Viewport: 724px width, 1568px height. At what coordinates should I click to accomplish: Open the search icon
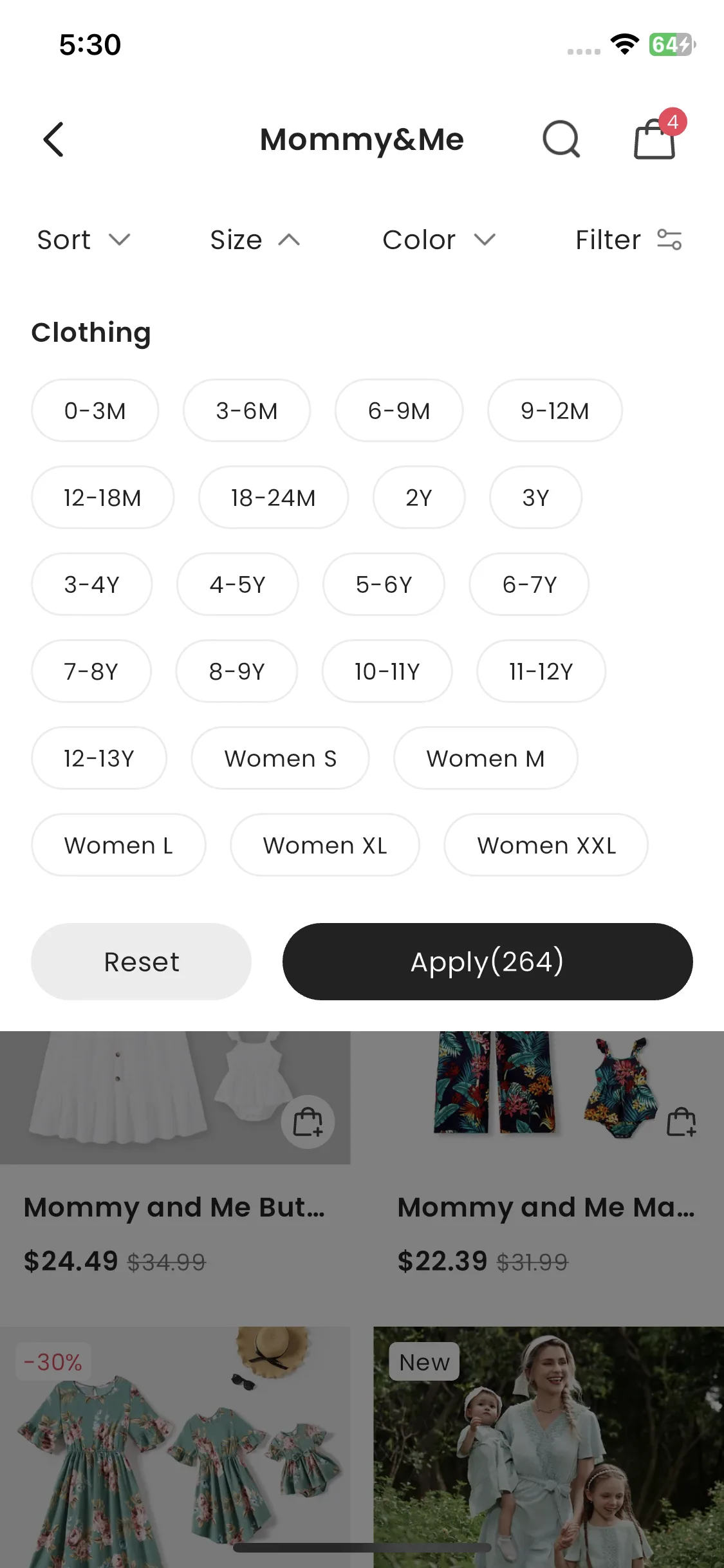coord(561,140)
